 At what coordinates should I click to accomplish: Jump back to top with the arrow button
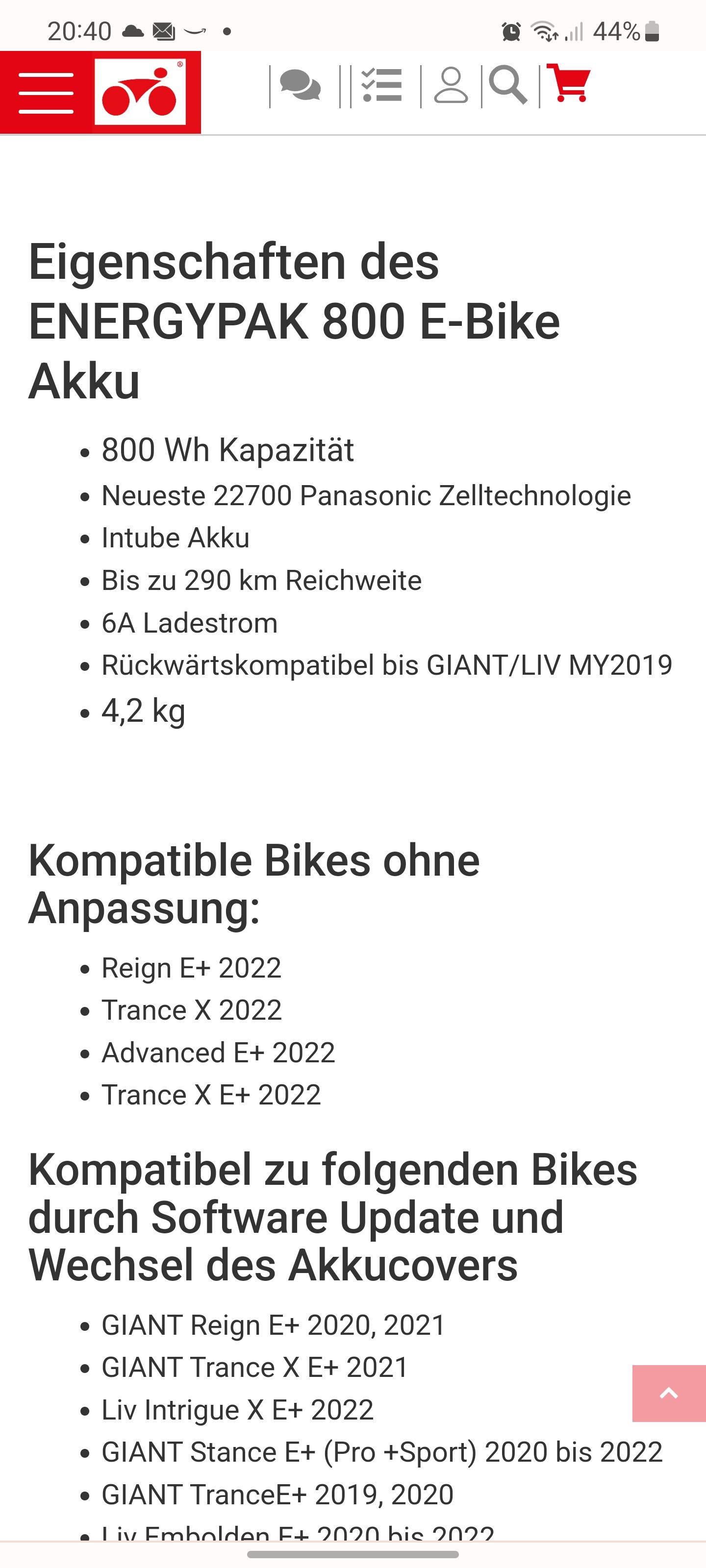click(x=668, y=1393)
